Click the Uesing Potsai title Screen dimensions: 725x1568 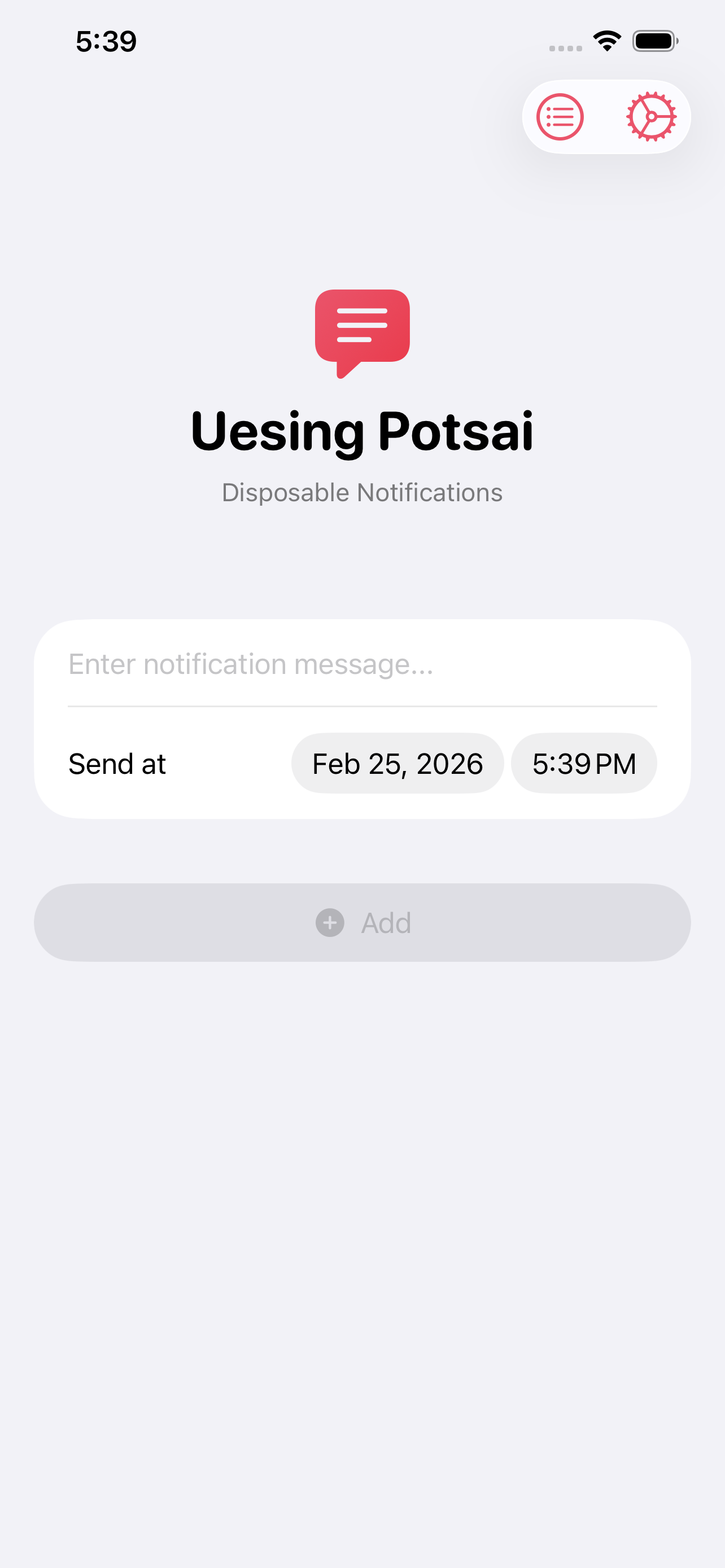coord(362,431)
